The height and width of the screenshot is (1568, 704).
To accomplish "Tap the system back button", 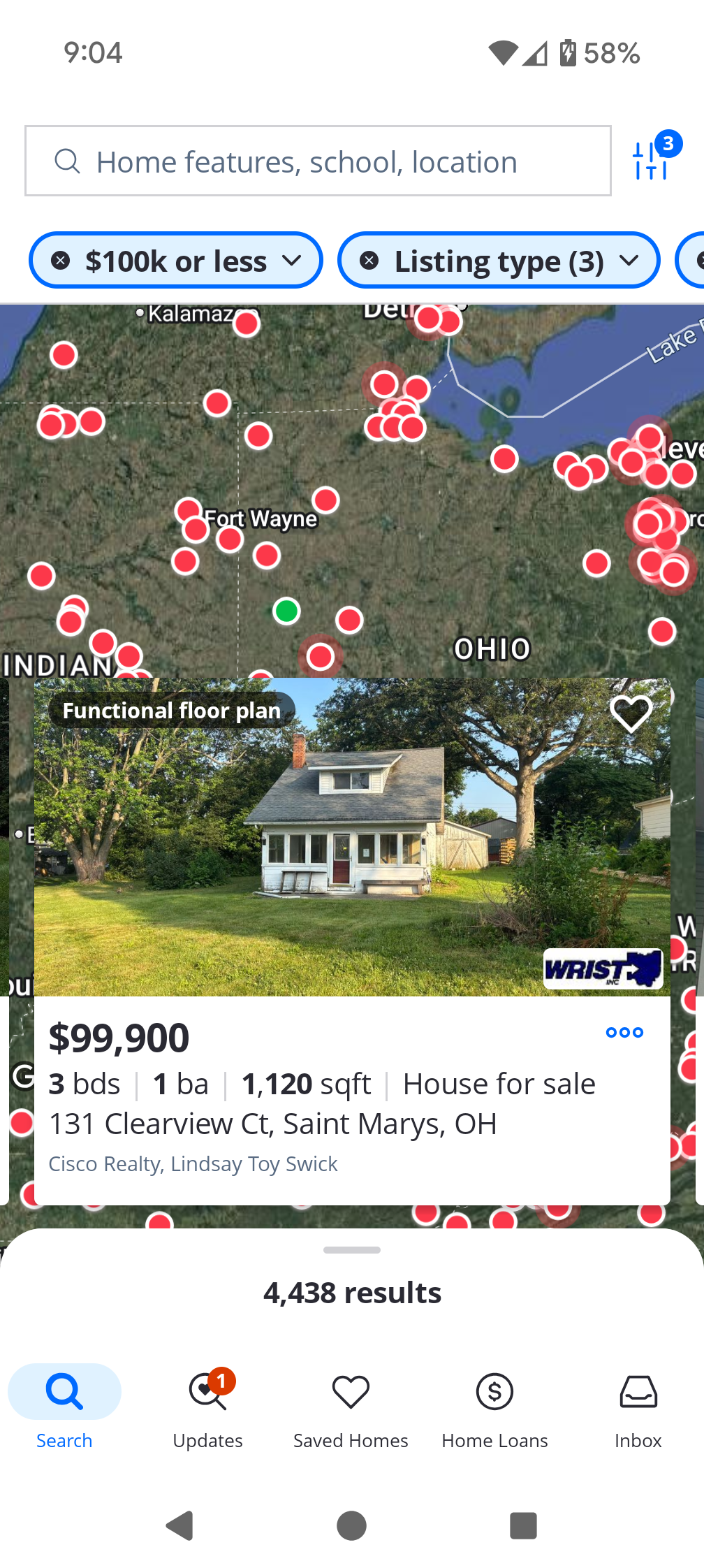I will (x=180, y=1525).
